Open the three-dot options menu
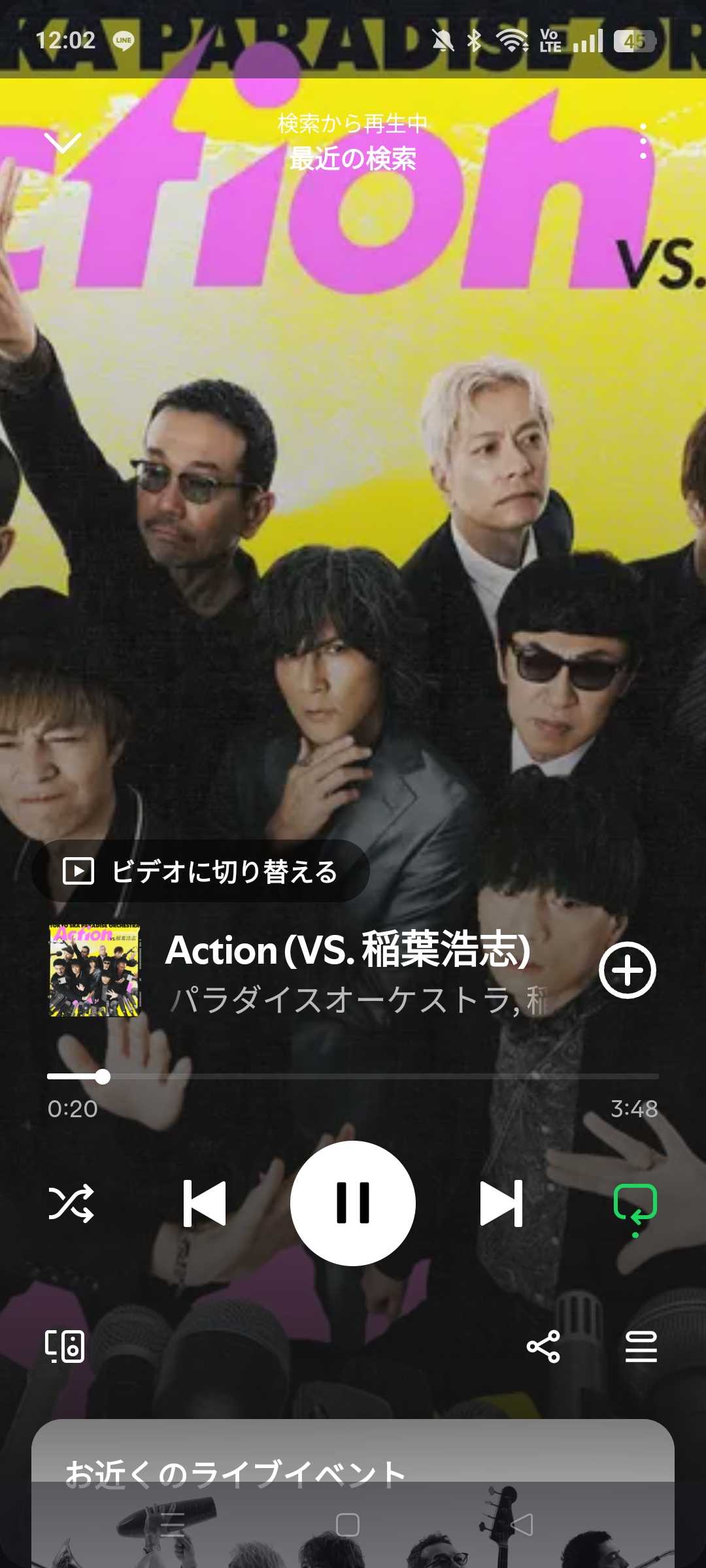 tap(643, 141)
